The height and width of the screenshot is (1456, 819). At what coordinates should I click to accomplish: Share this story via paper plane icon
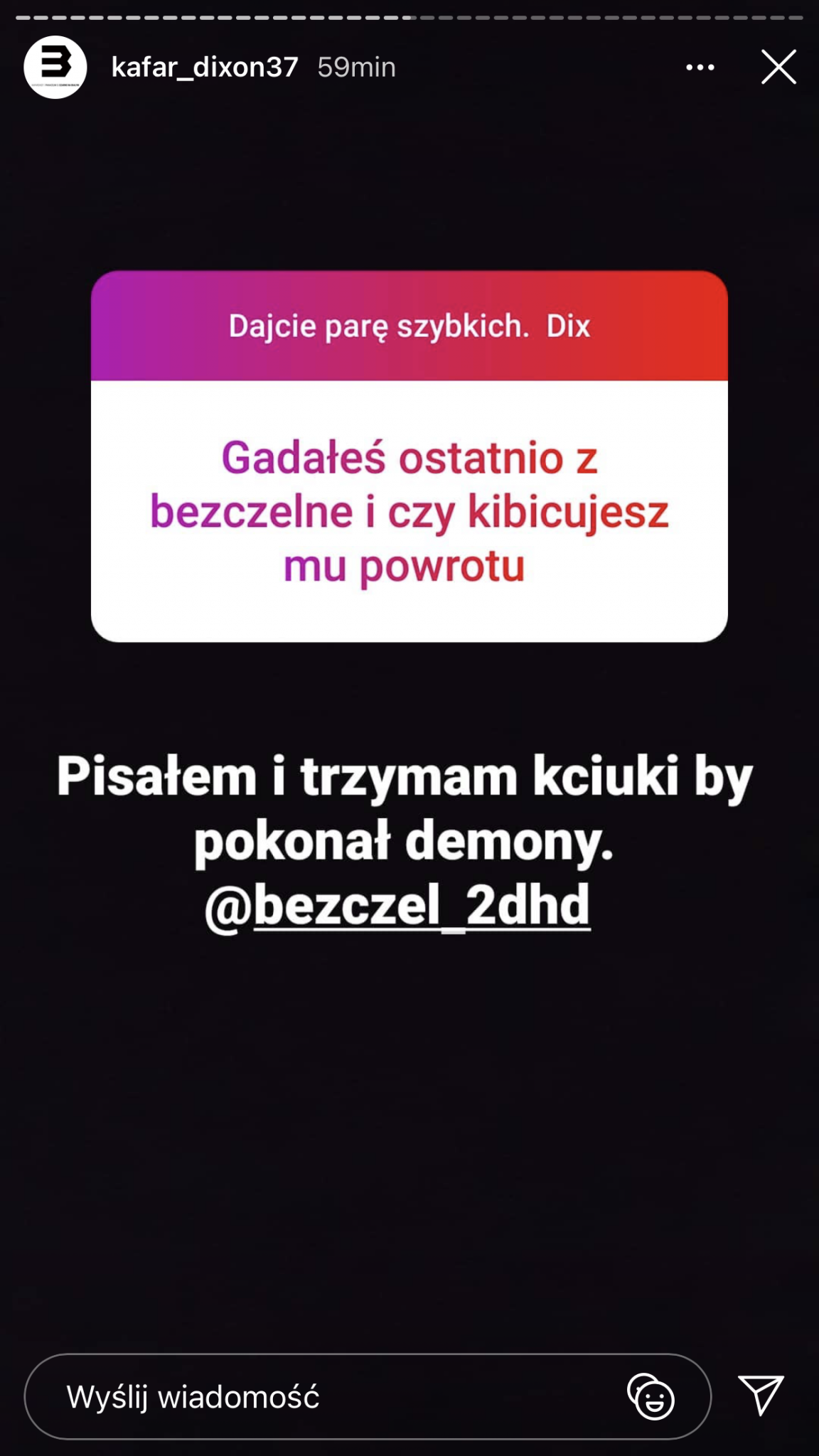tap(761, 1394)
